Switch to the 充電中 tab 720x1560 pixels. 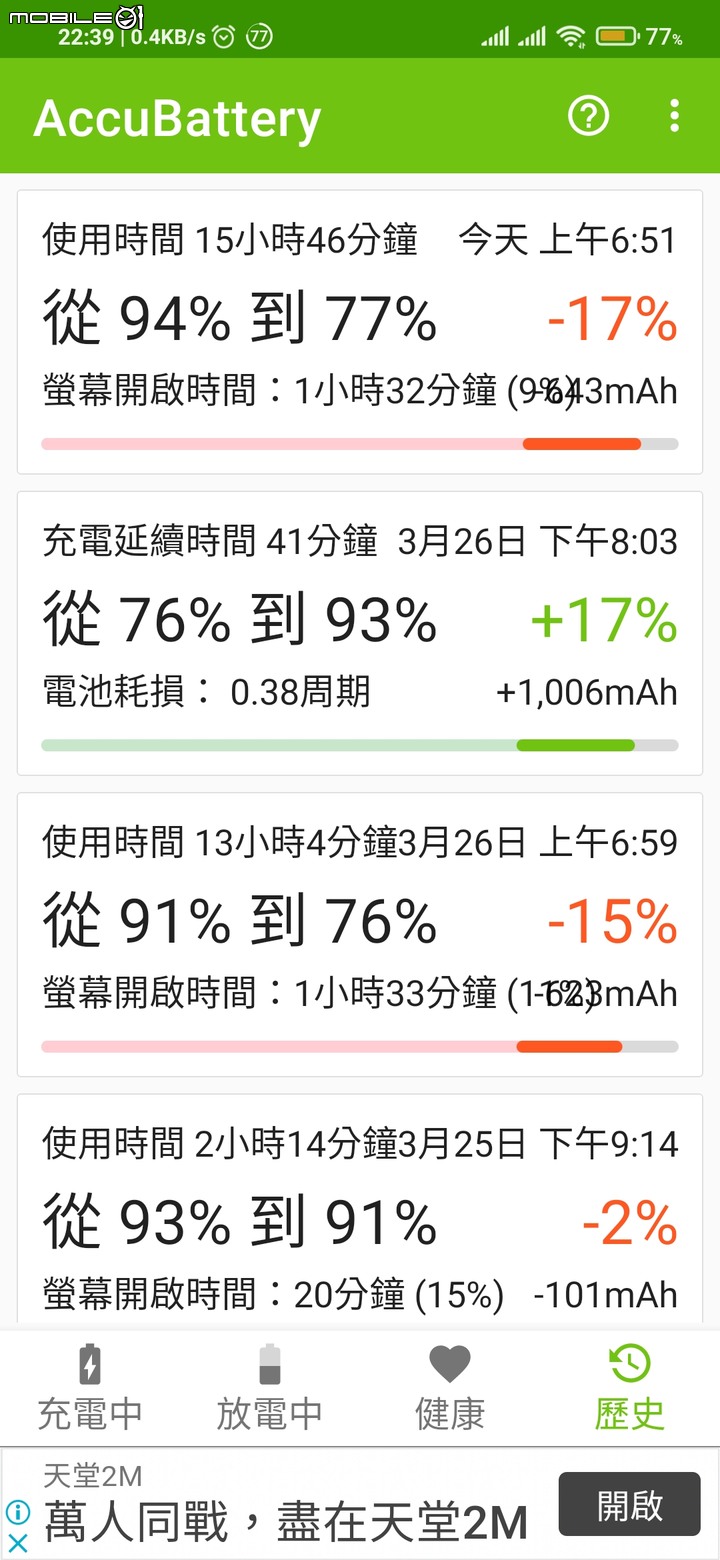(x=90, y=1388)
